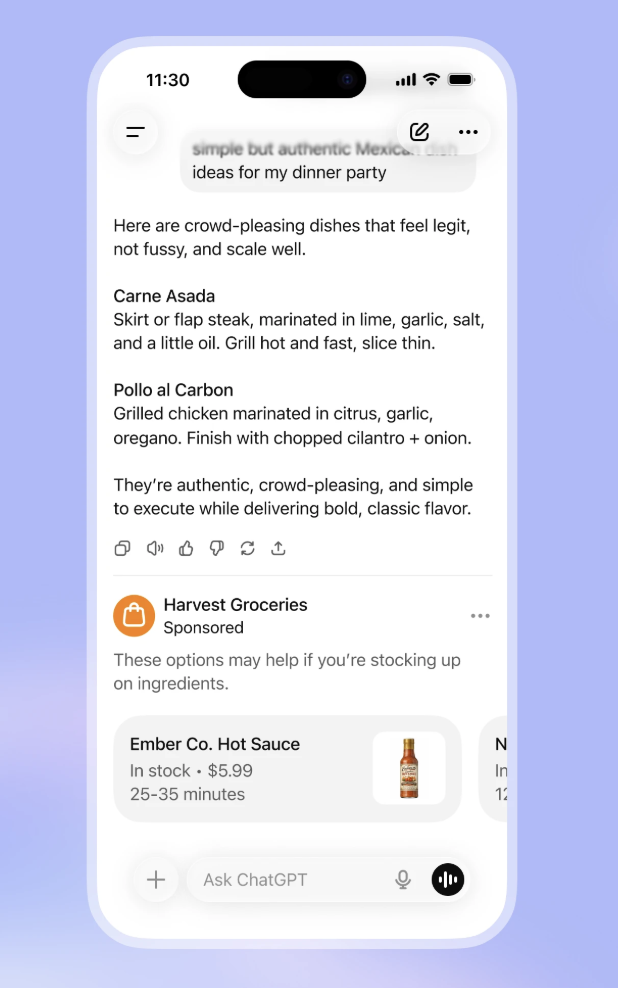Tap the microphone for dictation

click(x=403, y=880)
